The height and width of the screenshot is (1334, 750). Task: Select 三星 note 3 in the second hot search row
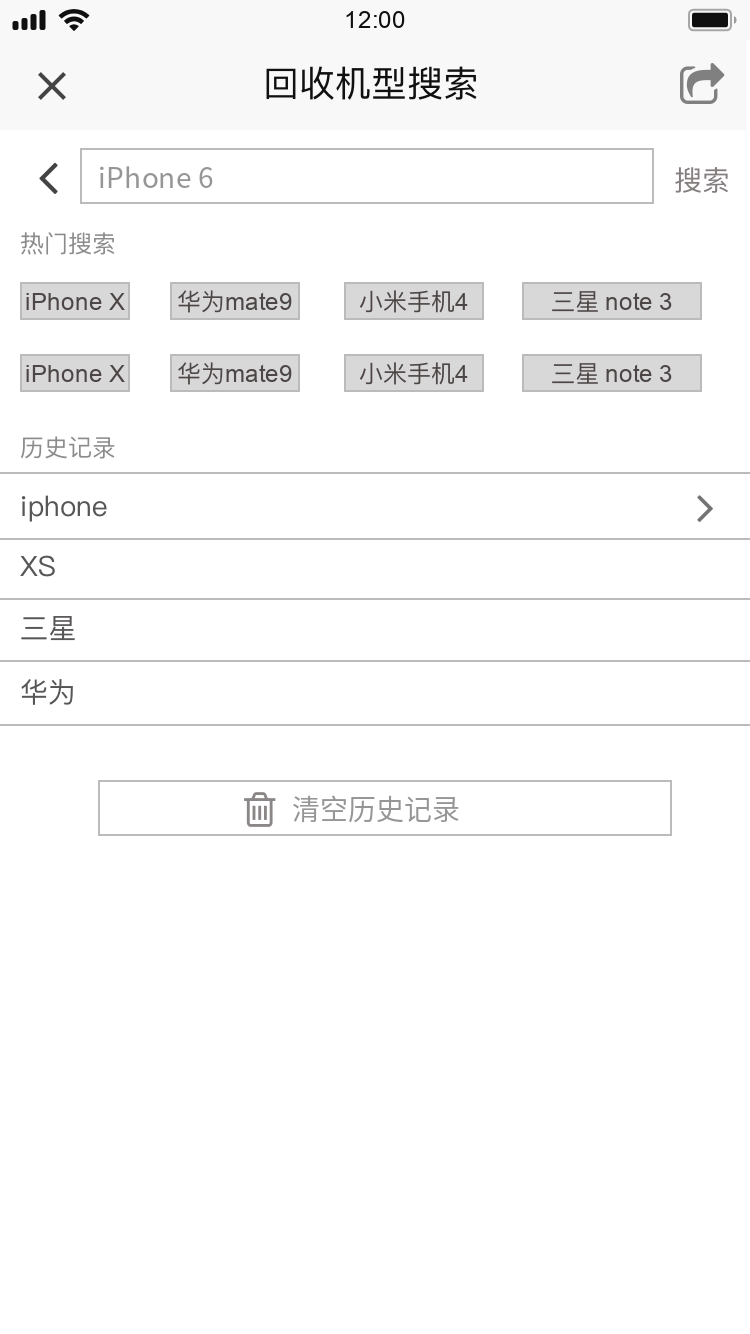tap(612, 373)
